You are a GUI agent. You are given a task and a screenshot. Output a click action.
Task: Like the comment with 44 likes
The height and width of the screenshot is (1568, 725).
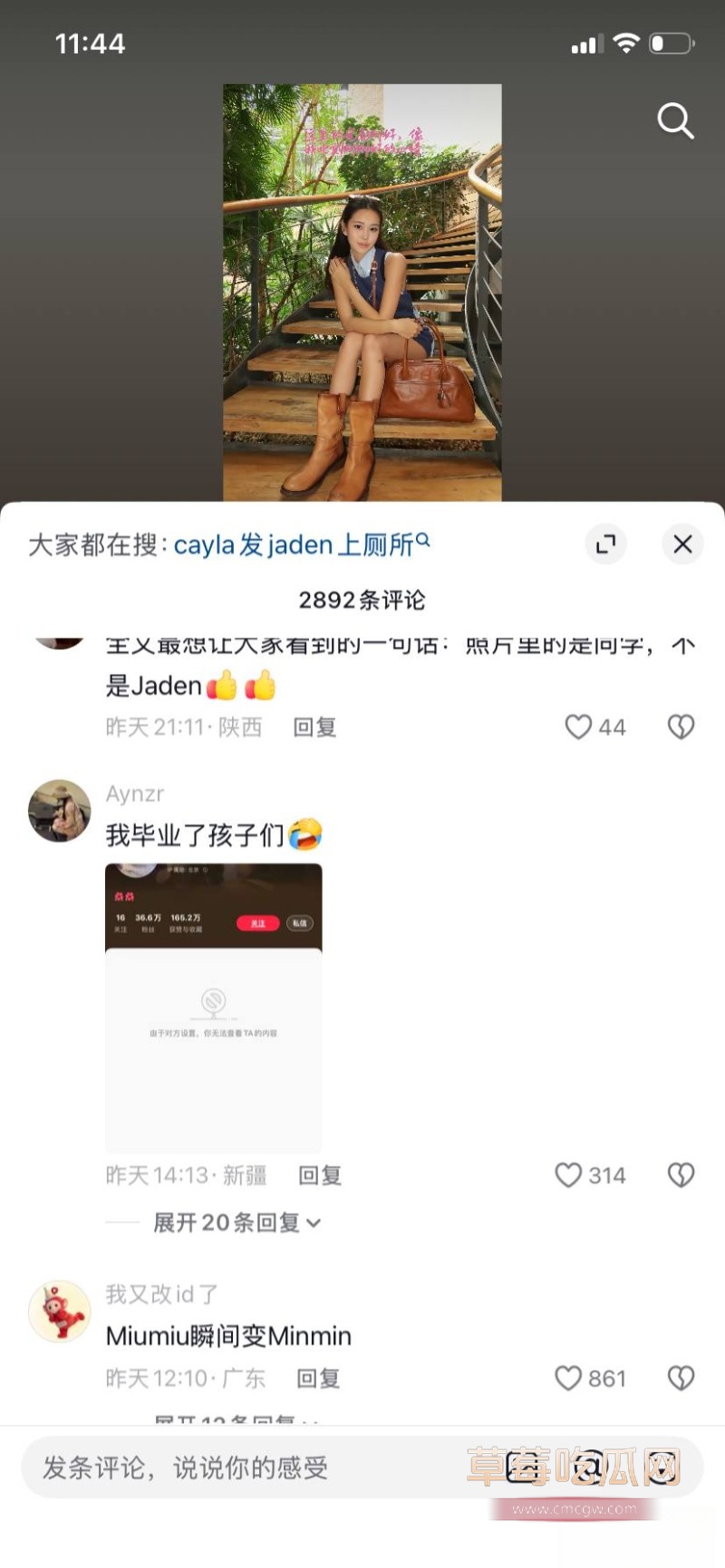595,726
